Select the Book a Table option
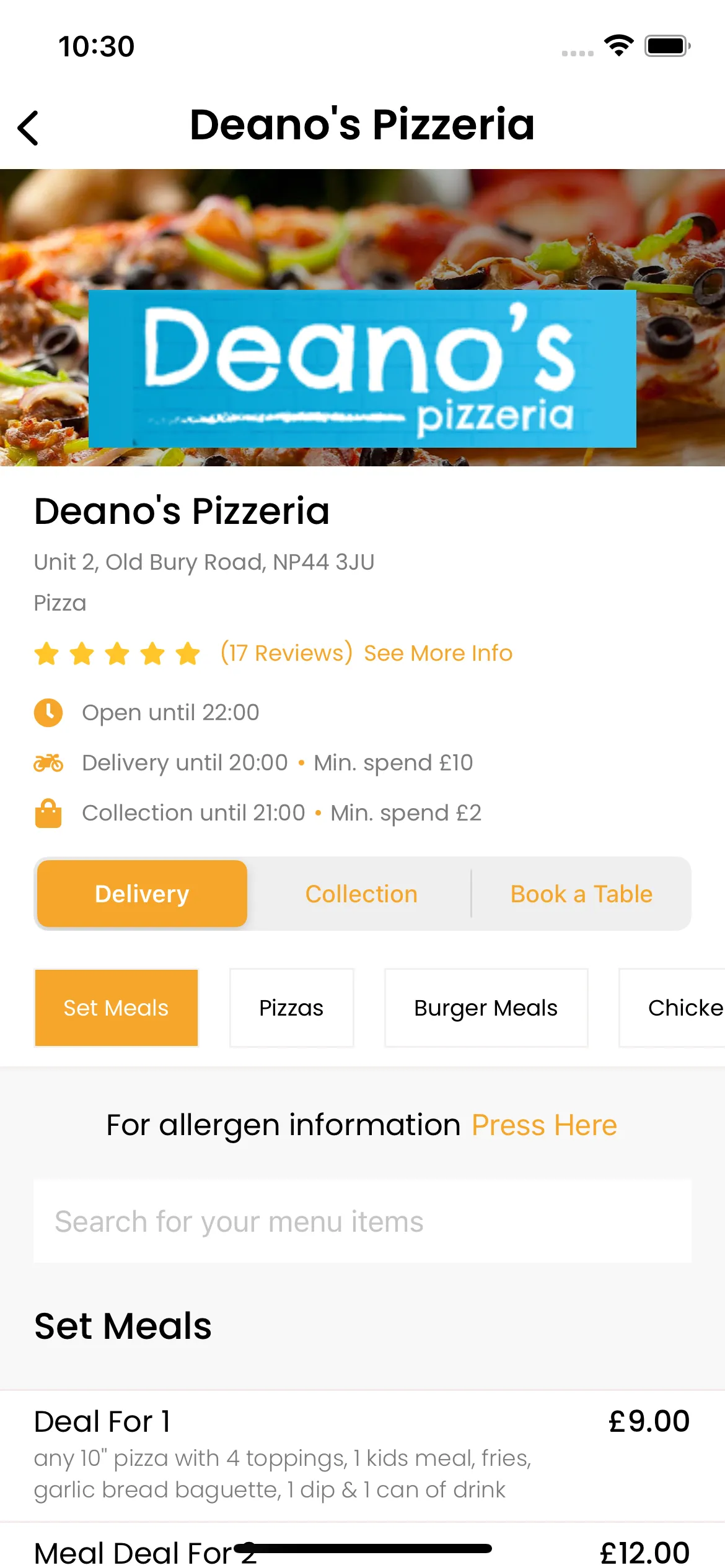Viewport: 725px width, 1568px height. point(581,893)
